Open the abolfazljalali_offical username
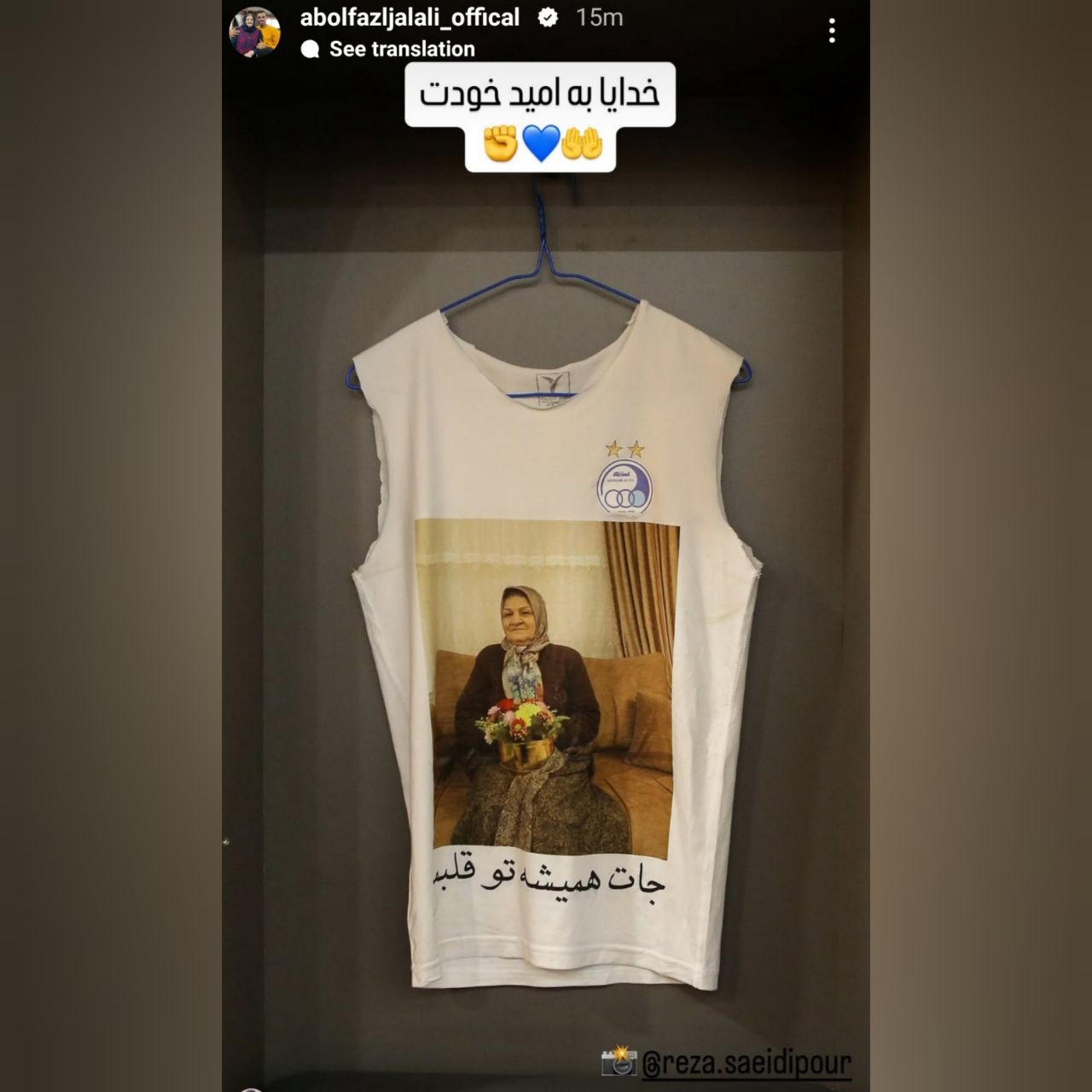 click(409, 17)
